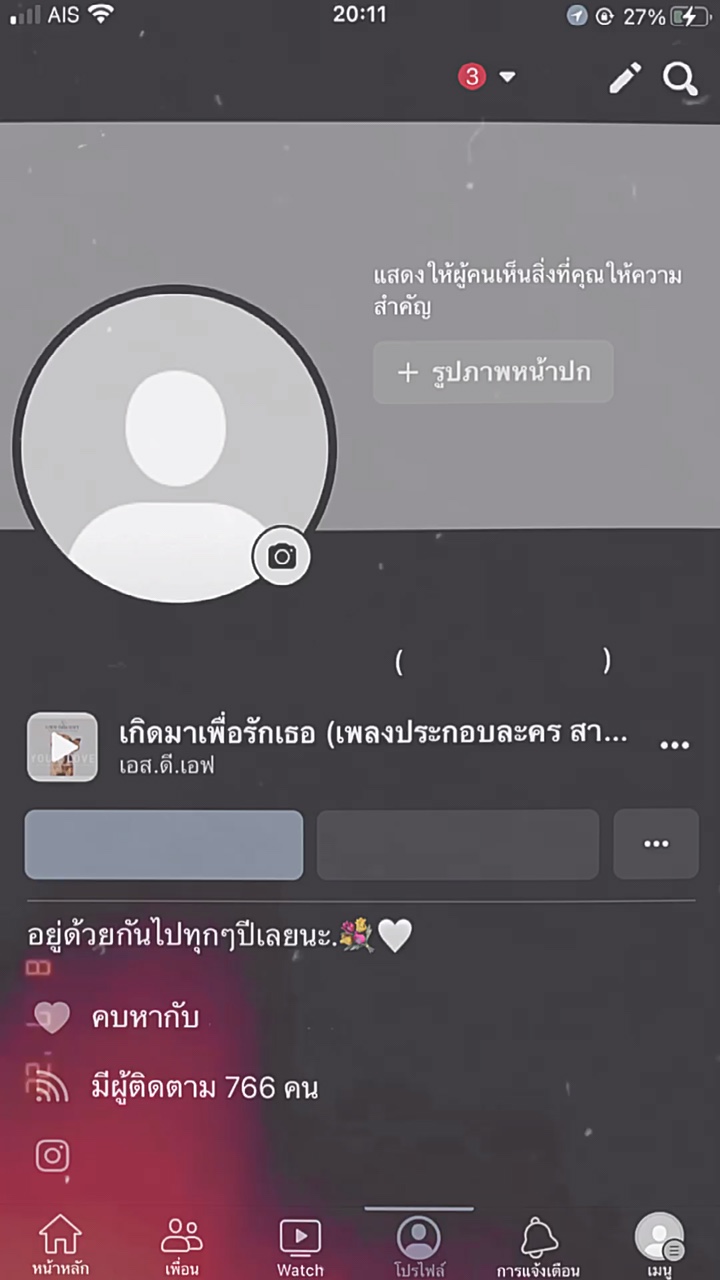This screenshot has width=720, height=1280.
Task: Play the song เกิดมาเพื่อรักเธอ
Action: click(x=63, y=746)
